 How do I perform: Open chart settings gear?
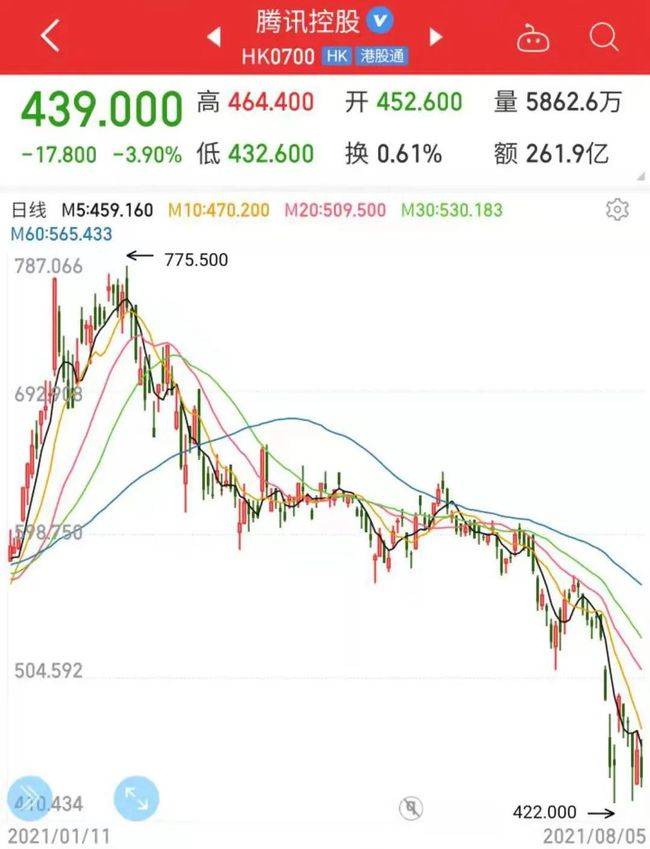[x=617, y=209]
